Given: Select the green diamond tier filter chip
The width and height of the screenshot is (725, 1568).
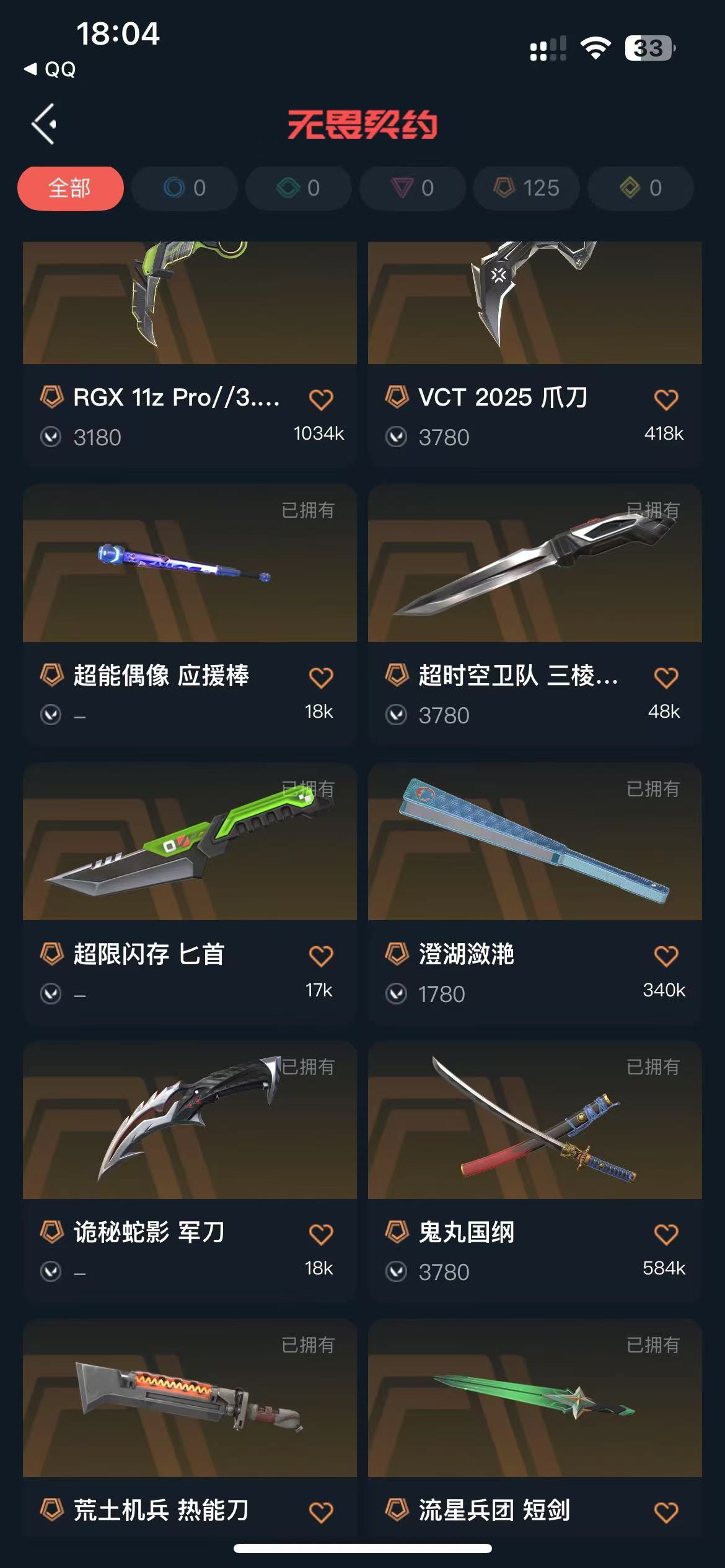Looking at the screenshot, I should 299,188.
